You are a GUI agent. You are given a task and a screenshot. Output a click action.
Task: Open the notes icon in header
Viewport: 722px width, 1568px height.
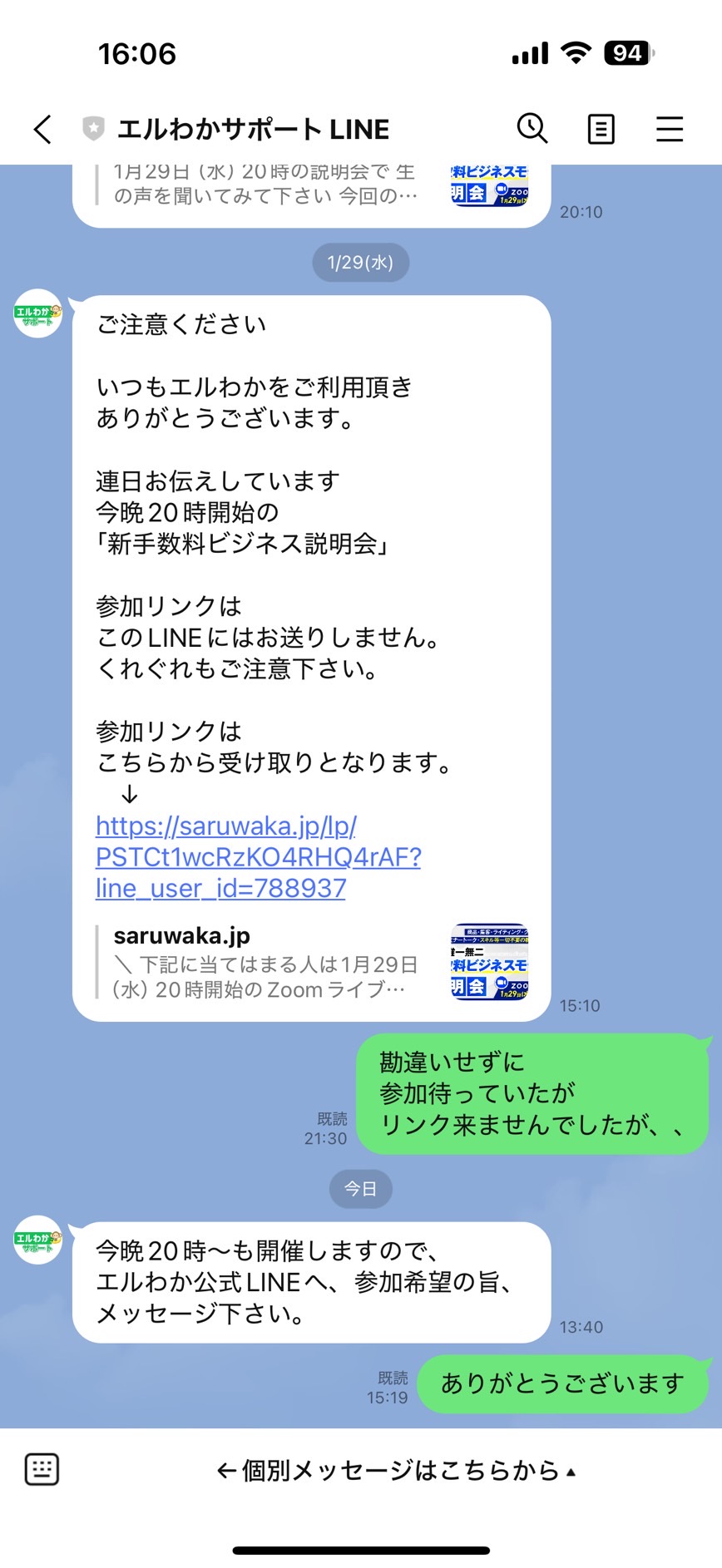(601, 130)
